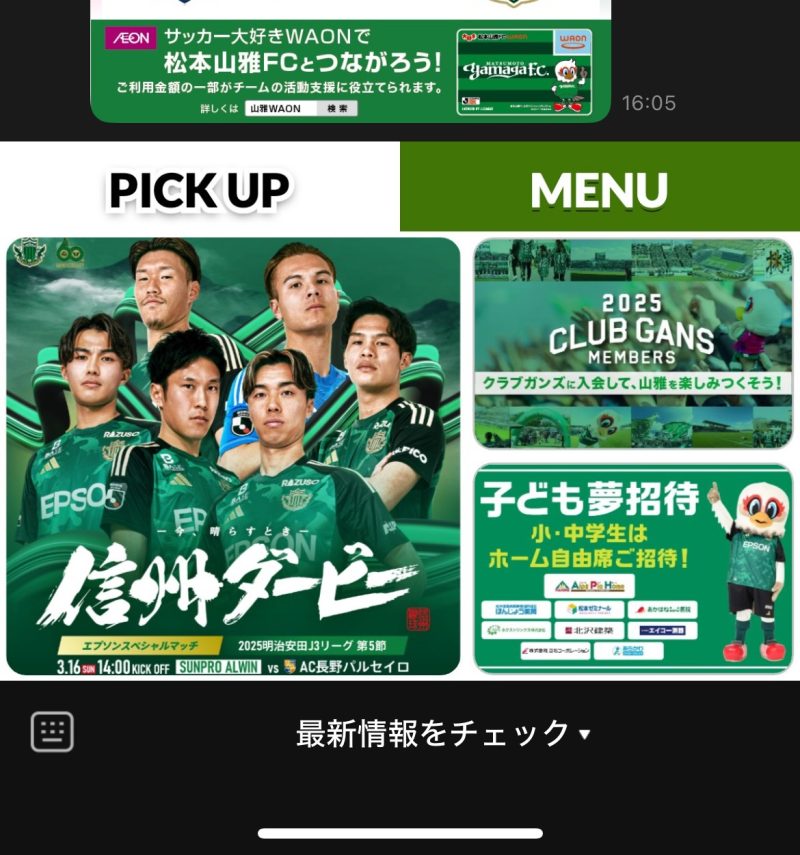Open the 子ども夢招待 tile
This screenshot has width=800, height=855.
tap(633, 568)
